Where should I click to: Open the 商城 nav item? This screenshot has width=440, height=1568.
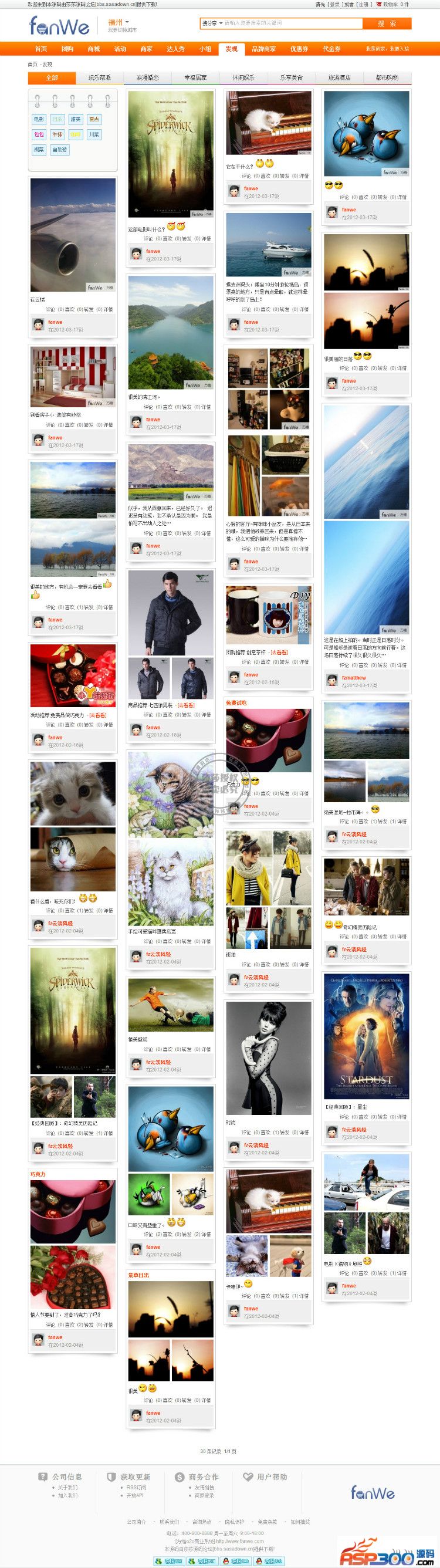point(94,49)
